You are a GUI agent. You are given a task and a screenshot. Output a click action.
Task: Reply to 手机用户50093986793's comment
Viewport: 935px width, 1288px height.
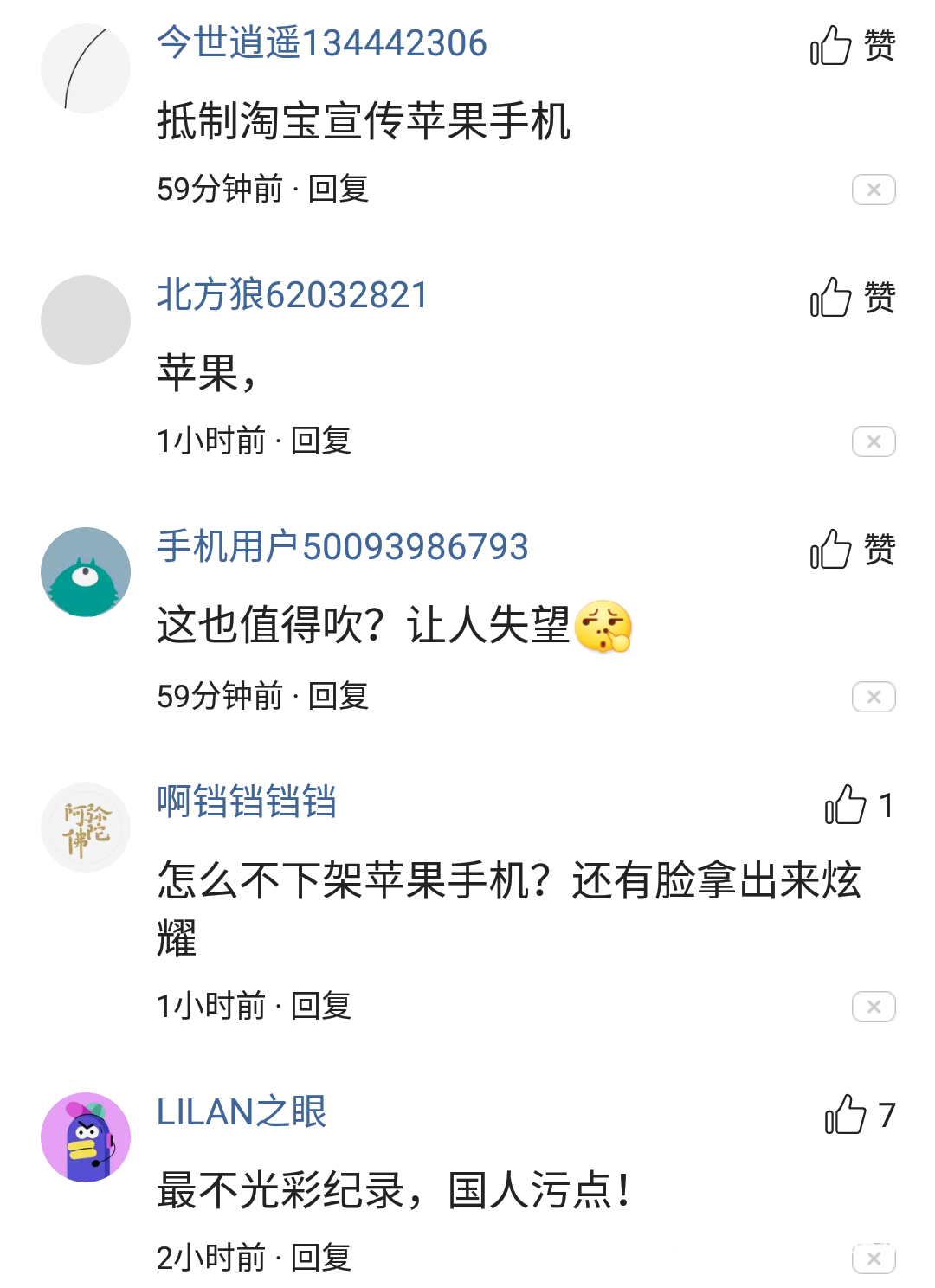(x=339, y=696)
